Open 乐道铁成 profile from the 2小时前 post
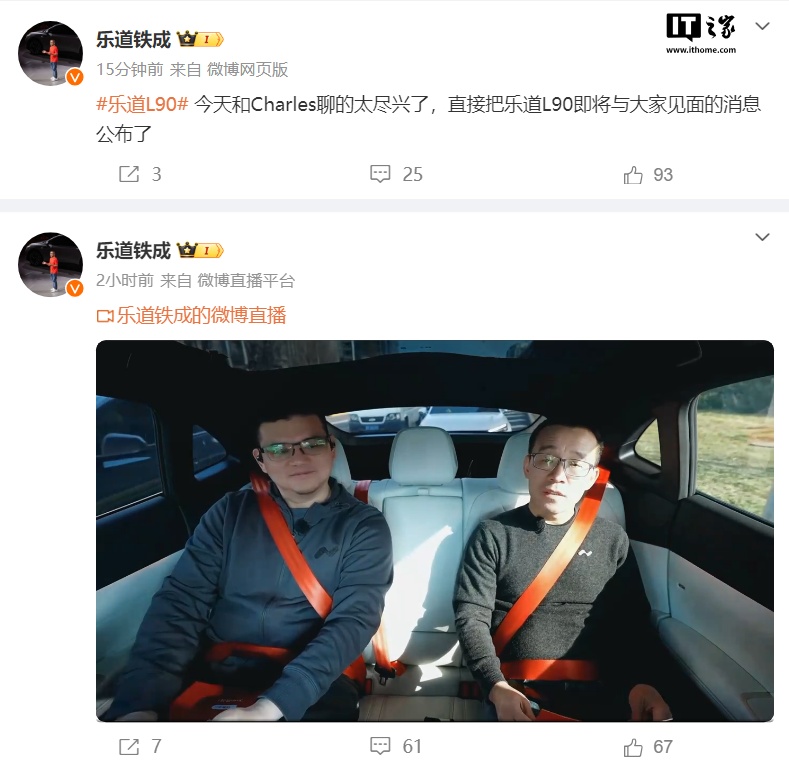Viewport: 789px width, 772px height. 133,250
